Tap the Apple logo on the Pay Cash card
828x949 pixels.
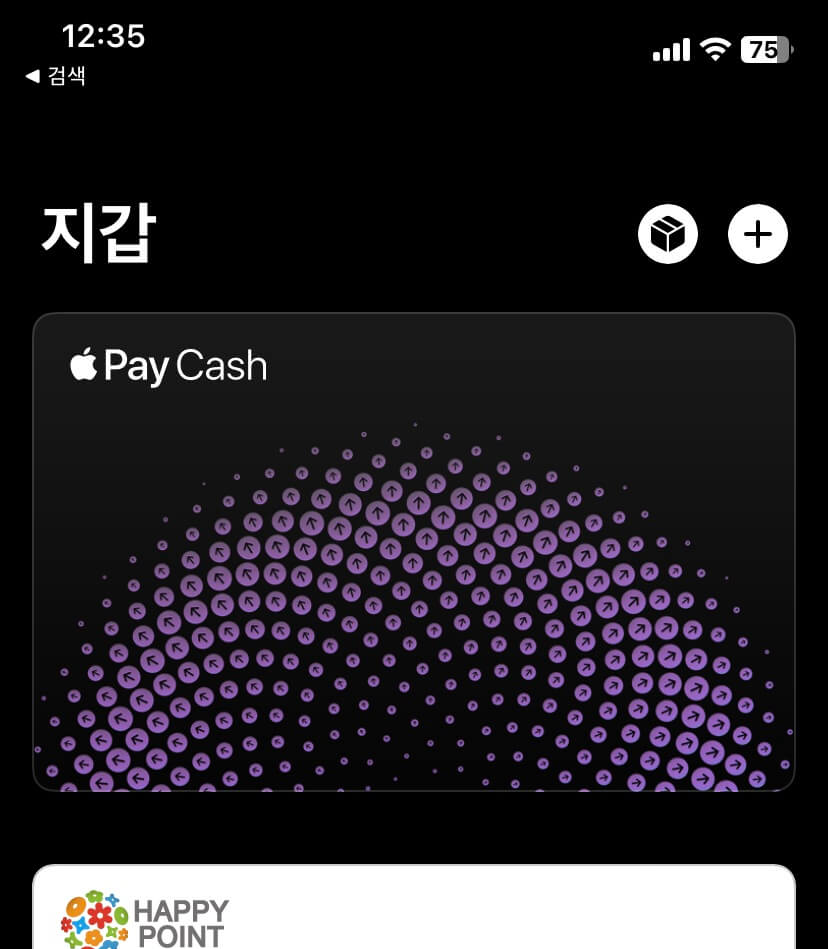click(x=82, y=364)
